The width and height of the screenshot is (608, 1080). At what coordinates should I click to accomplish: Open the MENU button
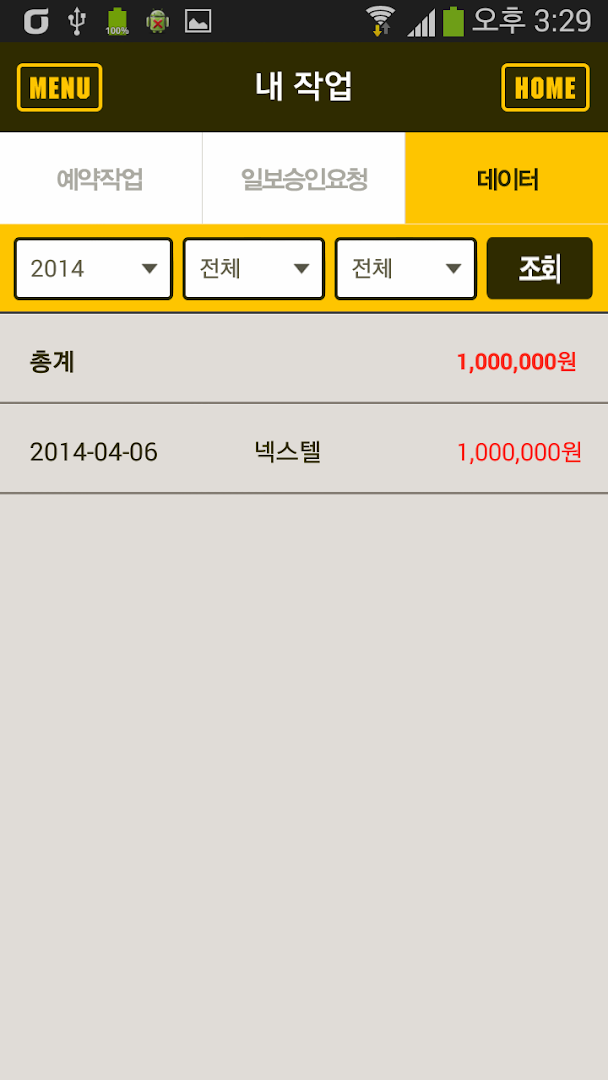point(60,88)
